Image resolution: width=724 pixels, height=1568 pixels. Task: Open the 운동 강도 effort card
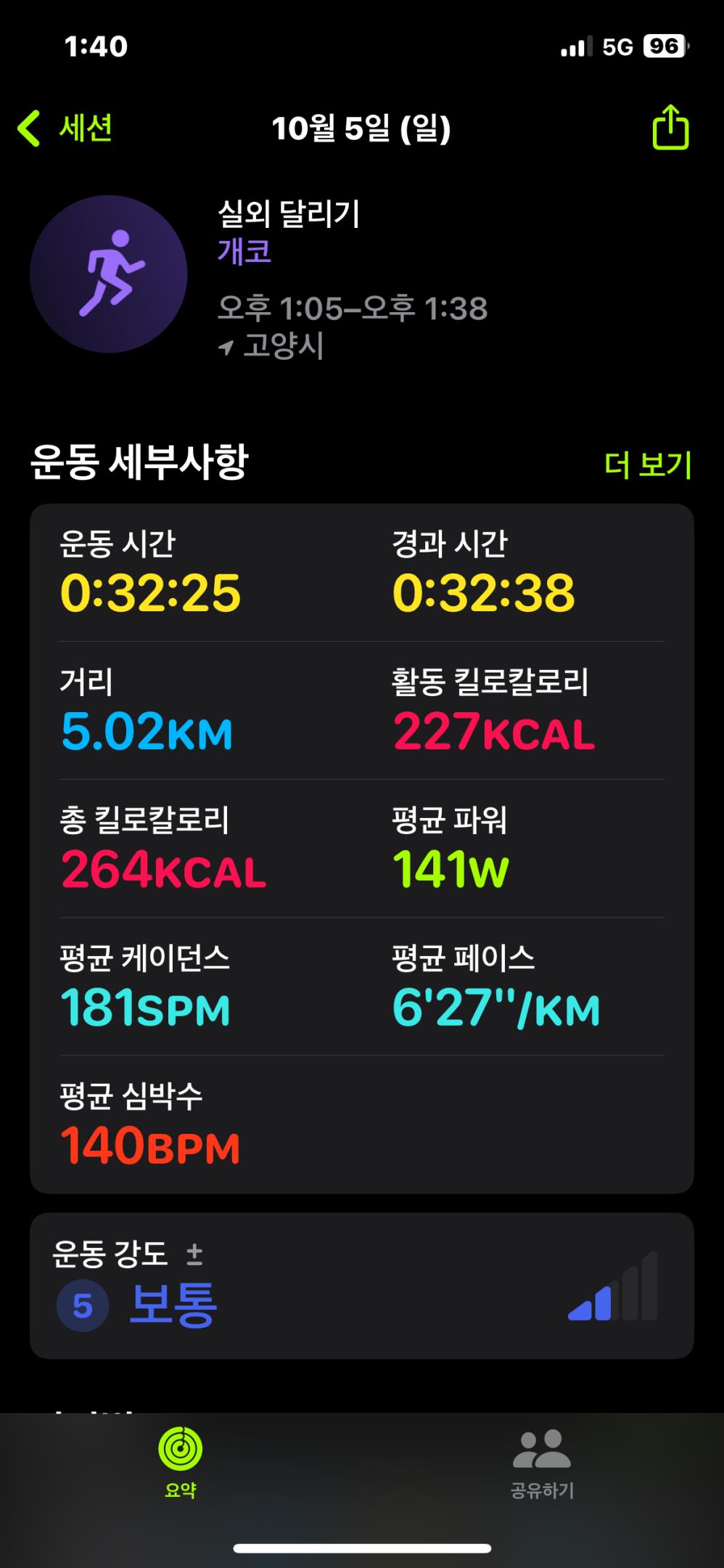[361, 1286]
